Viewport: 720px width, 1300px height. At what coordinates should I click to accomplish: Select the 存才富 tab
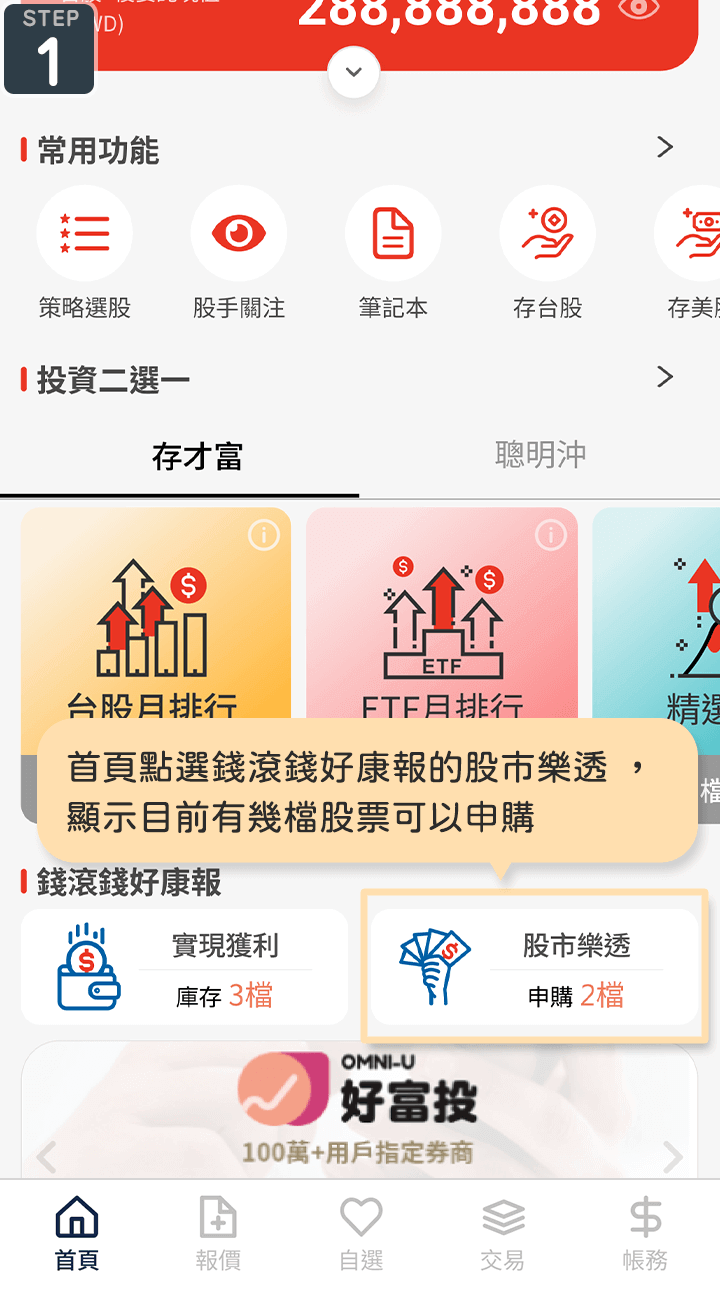pos(197,458)
